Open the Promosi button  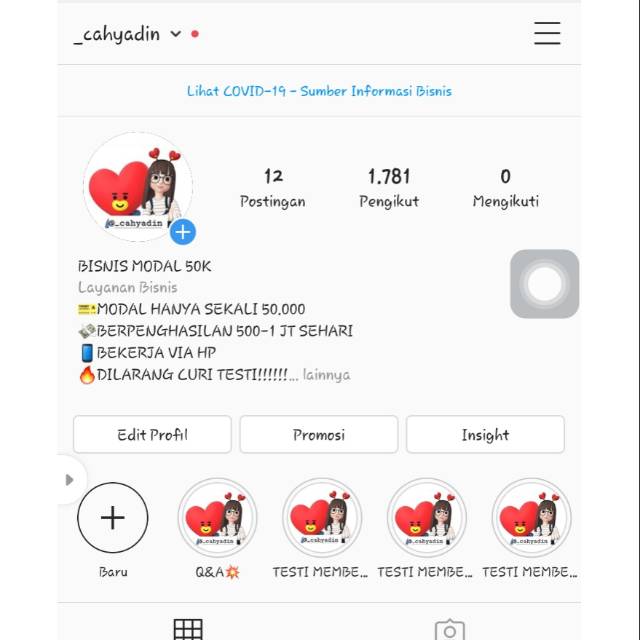pos(319,435)
